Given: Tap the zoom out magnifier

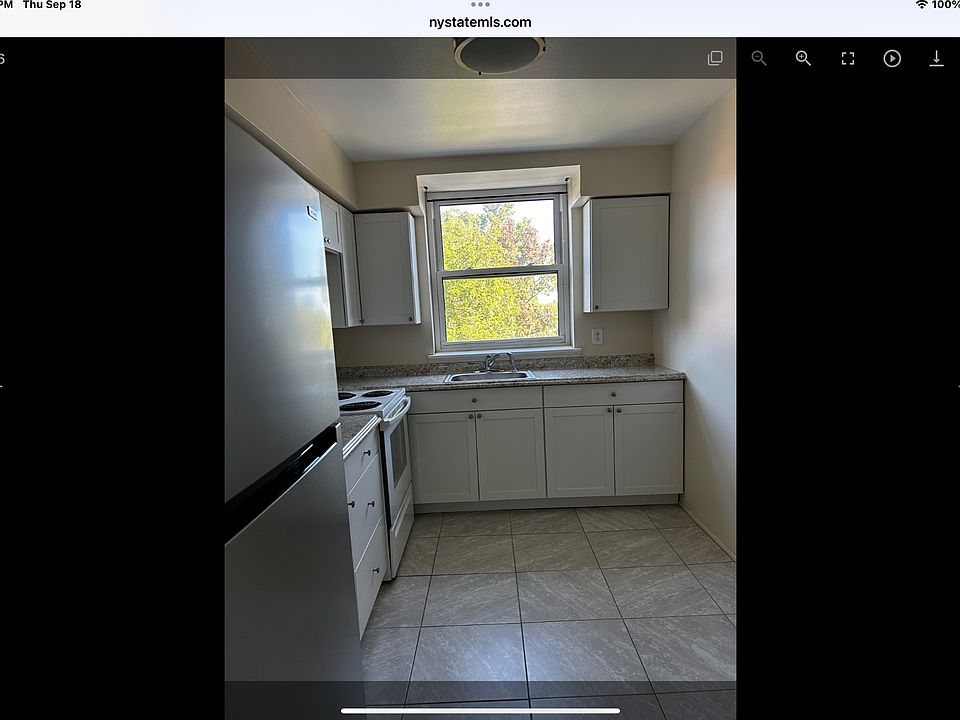Looking at the screenshot, I should [759, 58].
